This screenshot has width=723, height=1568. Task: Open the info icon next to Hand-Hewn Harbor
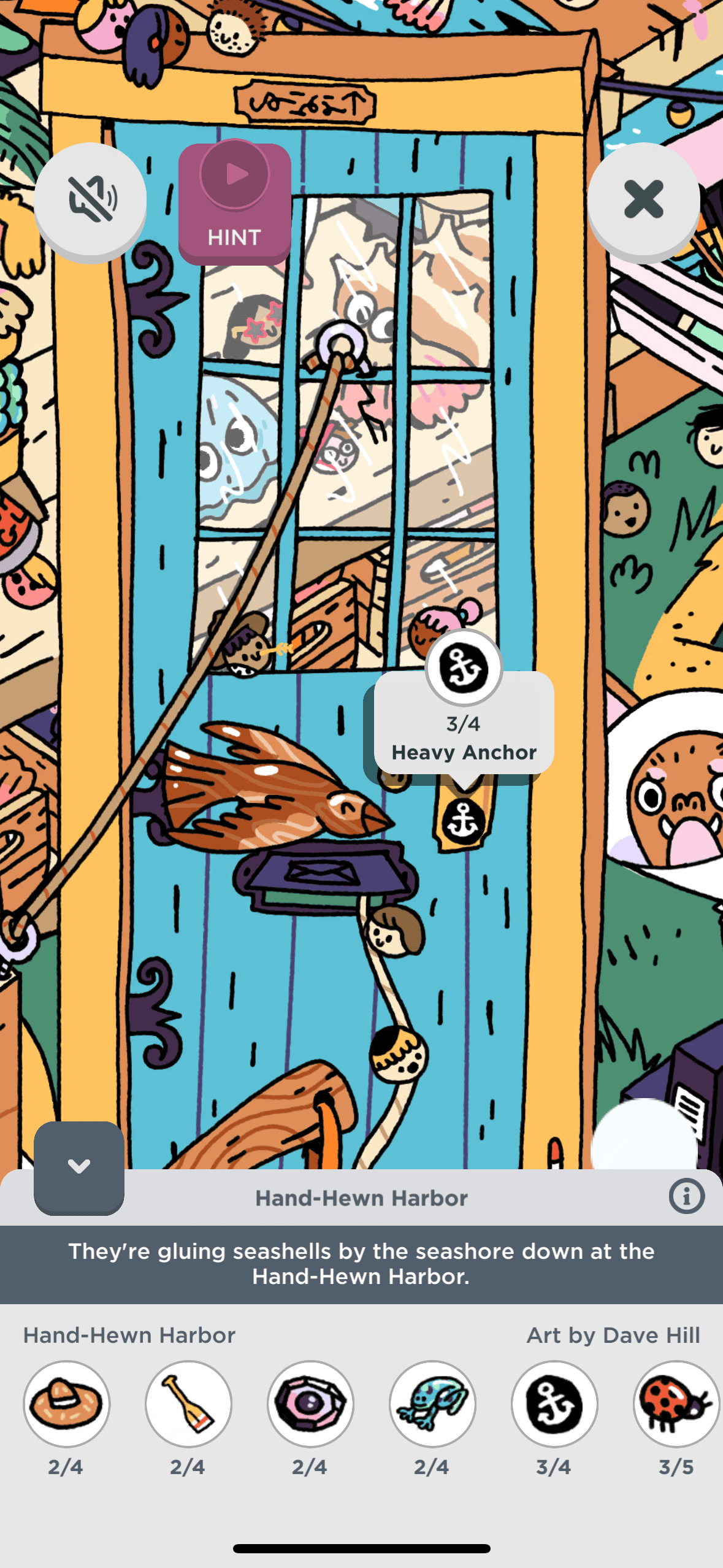coord(686,1196)
